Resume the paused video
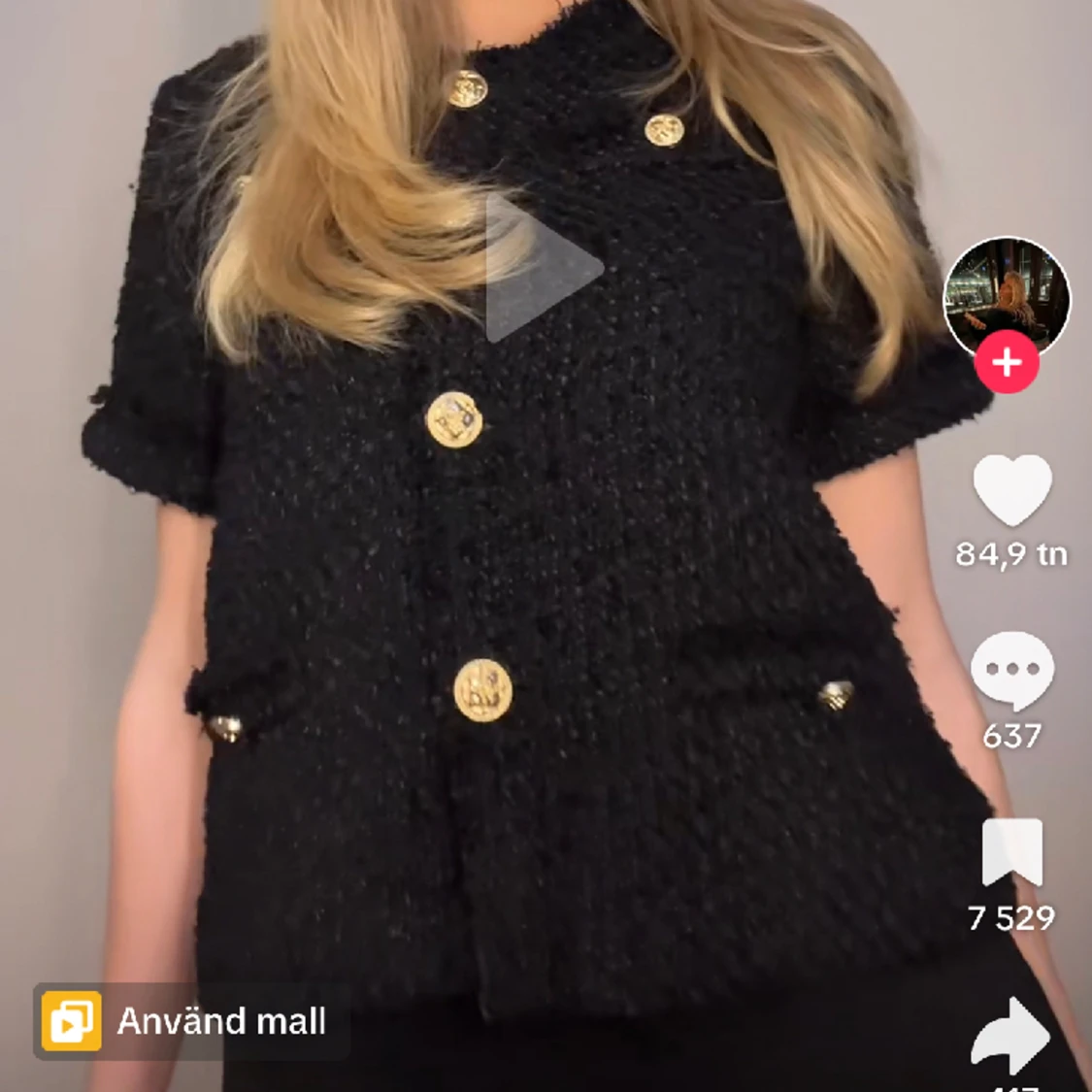 tap(542, 269)
